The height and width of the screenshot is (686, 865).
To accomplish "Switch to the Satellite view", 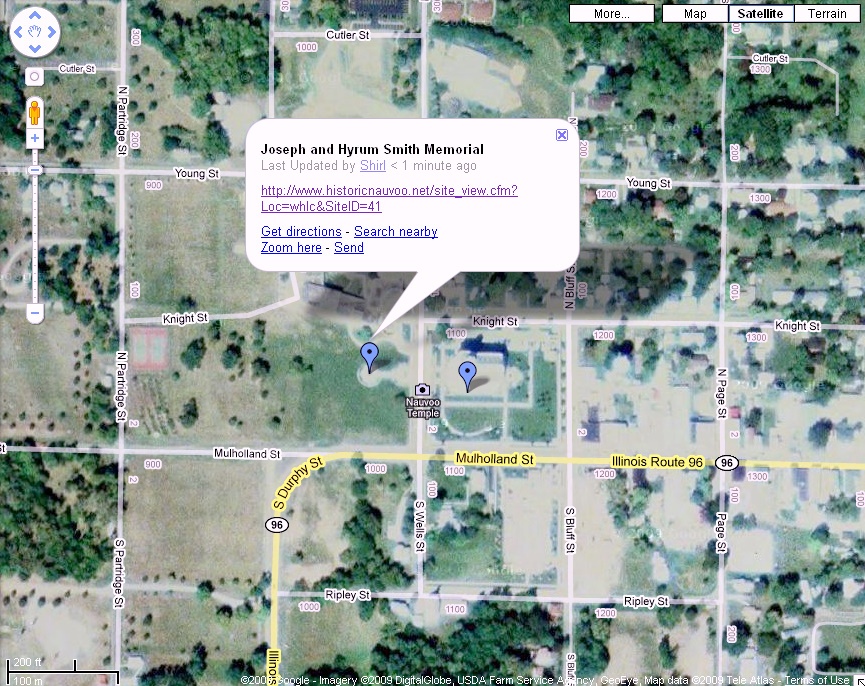I will [761, 14].
